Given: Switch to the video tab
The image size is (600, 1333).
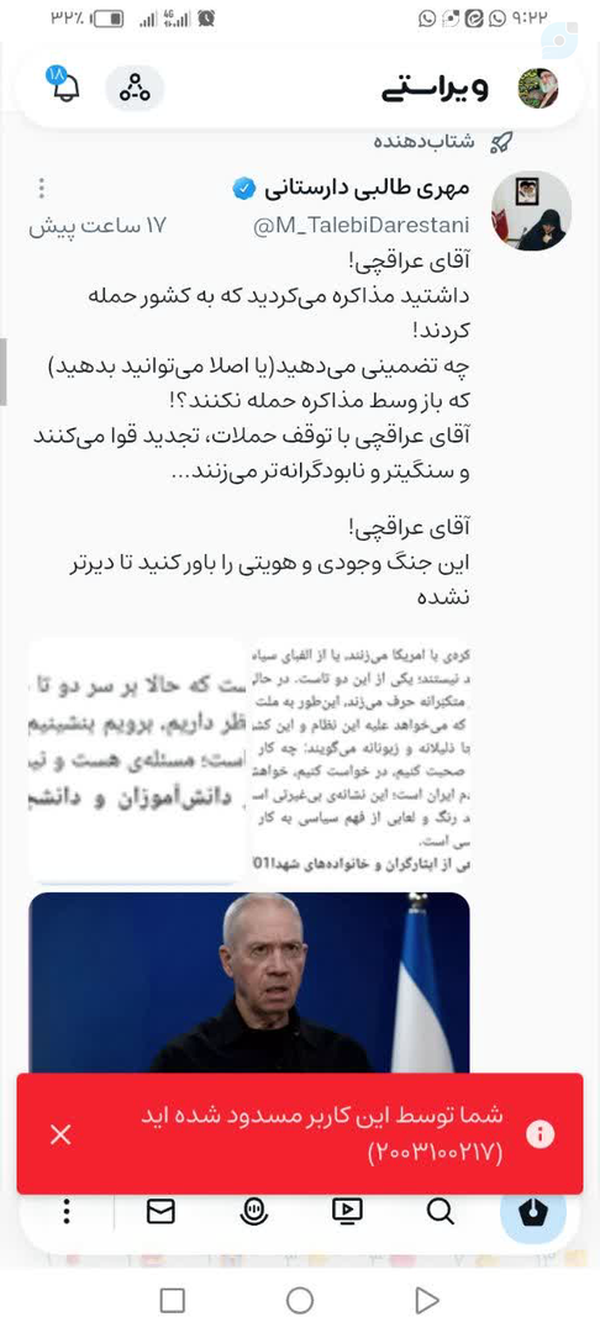Looking at the screenshot, I should pyautogui.click(x=347, y=1212).
